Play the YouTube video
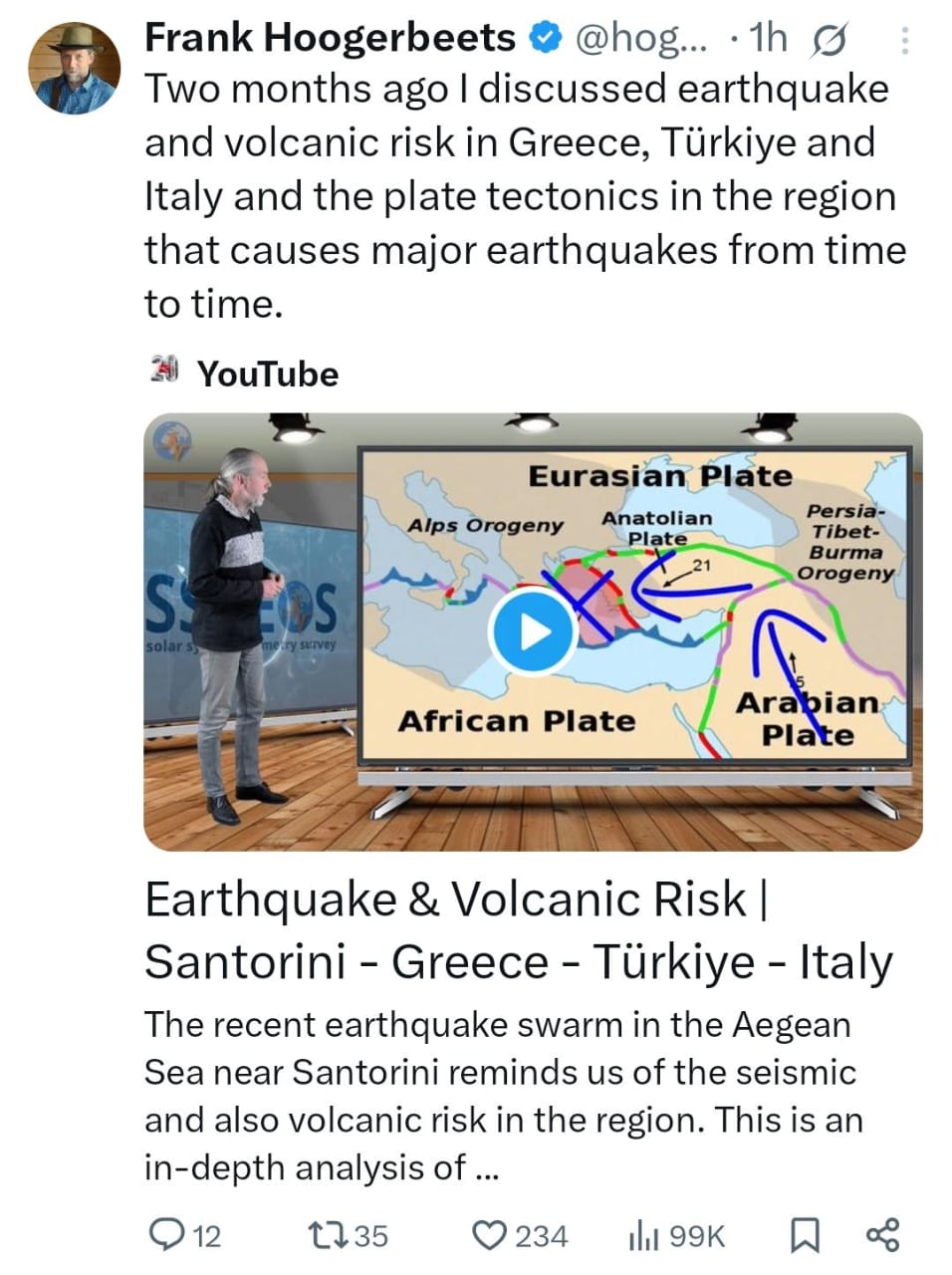This screenshot has height=1275, width=952. tap(535, 632)
